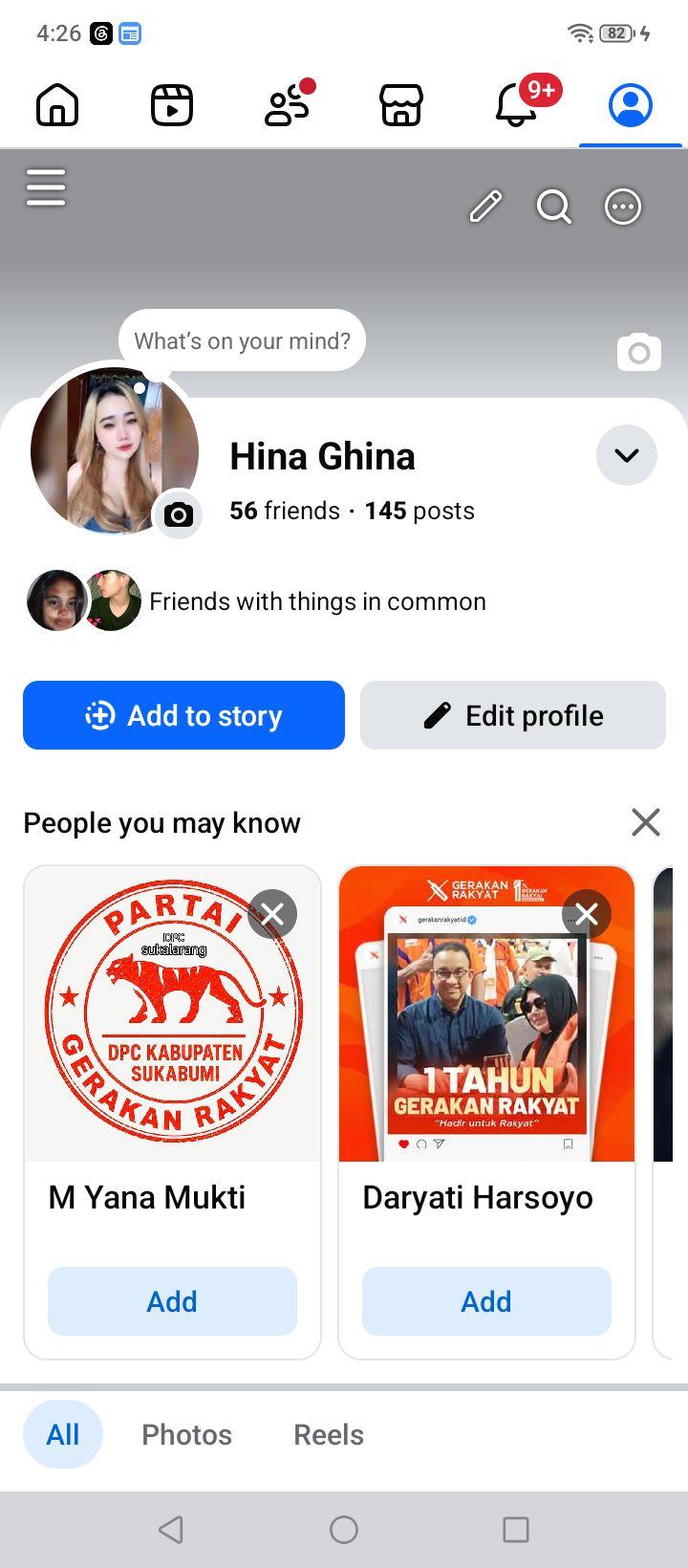Viewport: 688px width, 1568px height.
Task: Open the hamburger menu
Action: pyautogui.click(x=46, y=186)
